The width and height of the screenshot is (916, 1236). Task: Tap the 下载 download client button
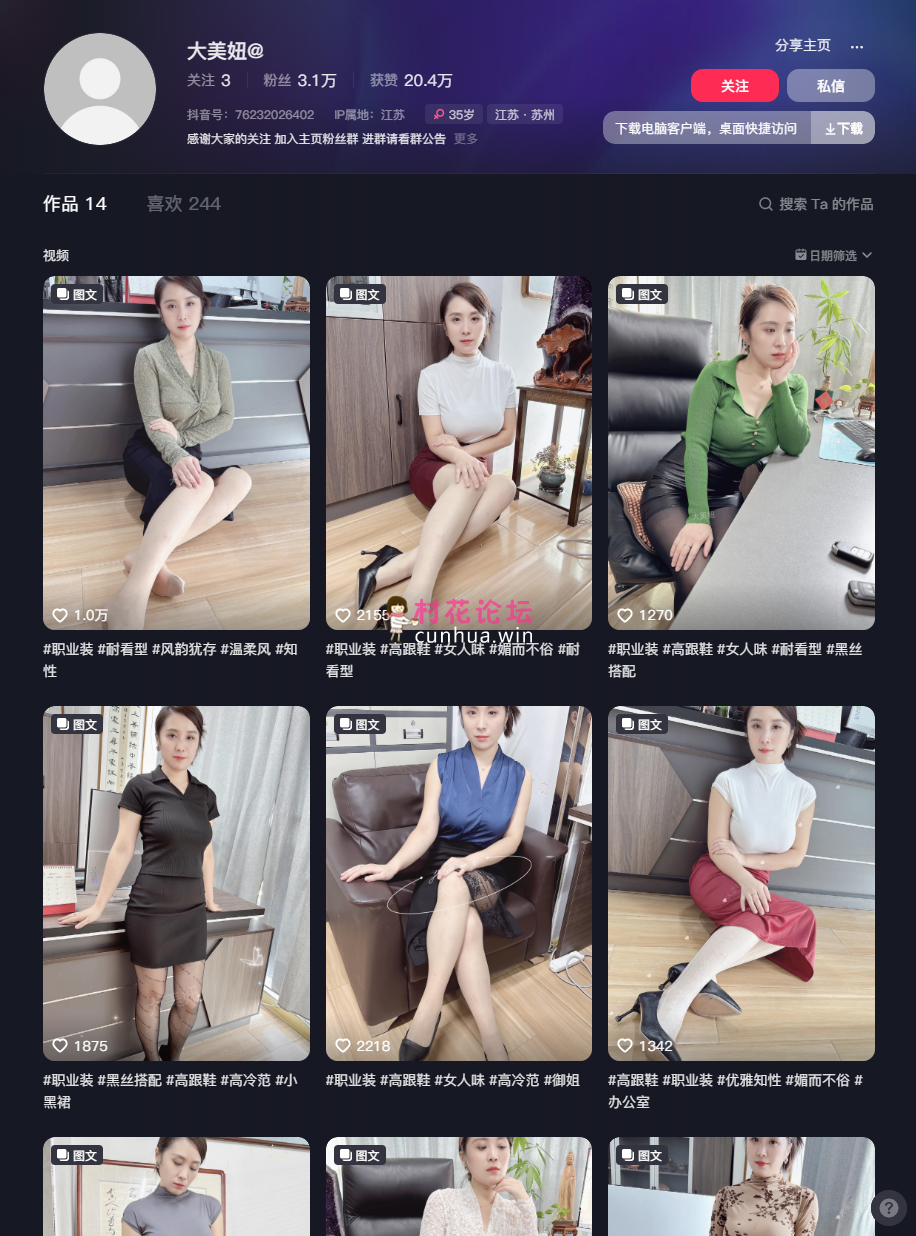[x=843, y=128]
